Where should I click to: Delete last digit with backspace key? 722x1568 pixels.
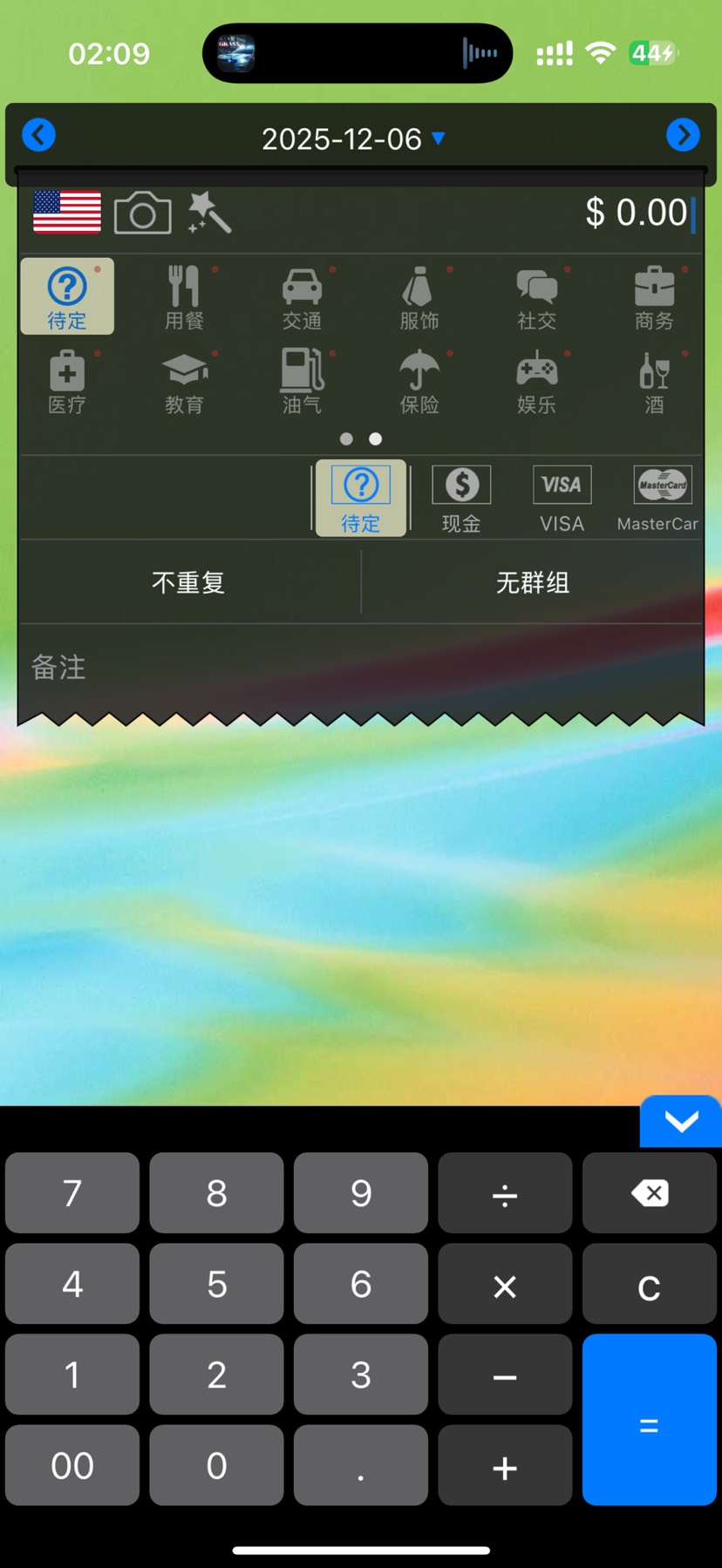pos(649,1192)
